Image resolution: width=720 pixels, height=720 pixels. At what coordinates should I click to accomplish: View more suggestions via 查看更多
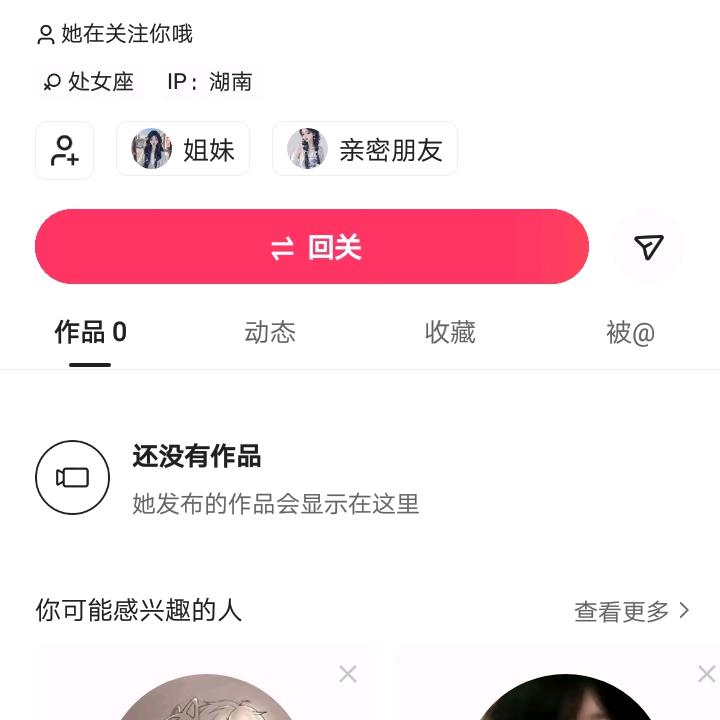(632, 611)
